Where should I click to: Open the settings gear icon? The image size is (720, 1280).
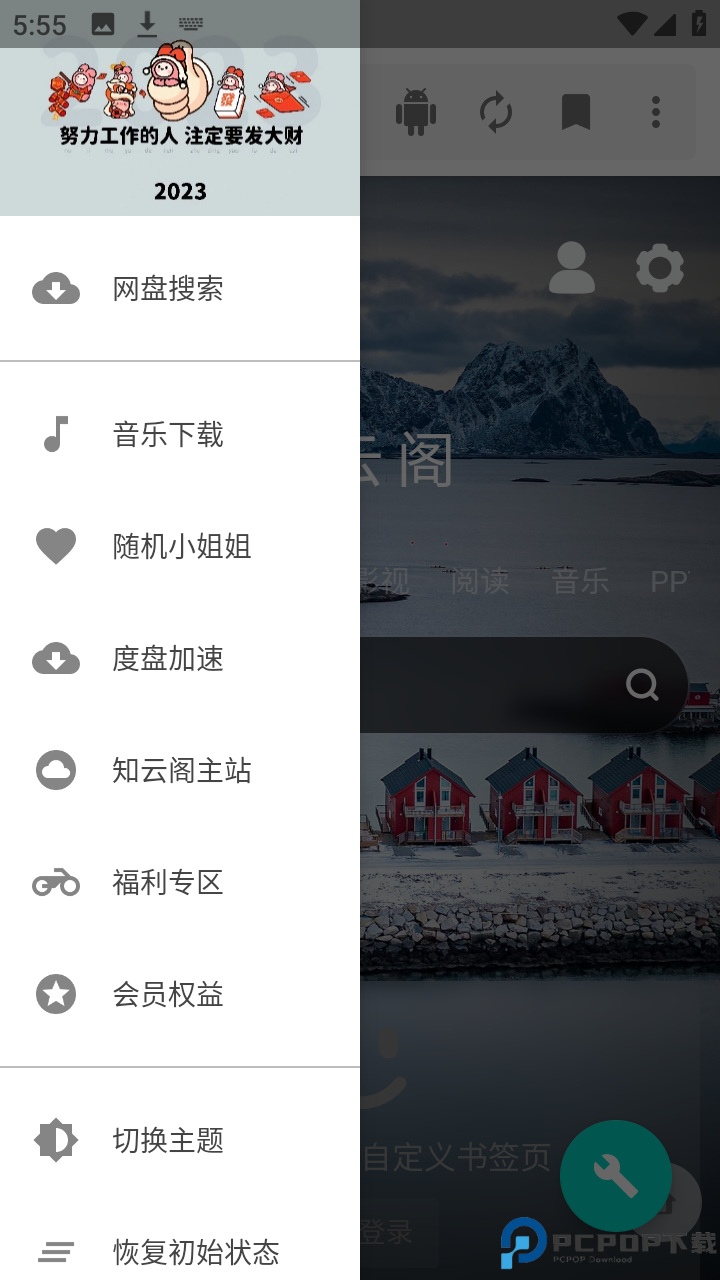coord(659,268)
